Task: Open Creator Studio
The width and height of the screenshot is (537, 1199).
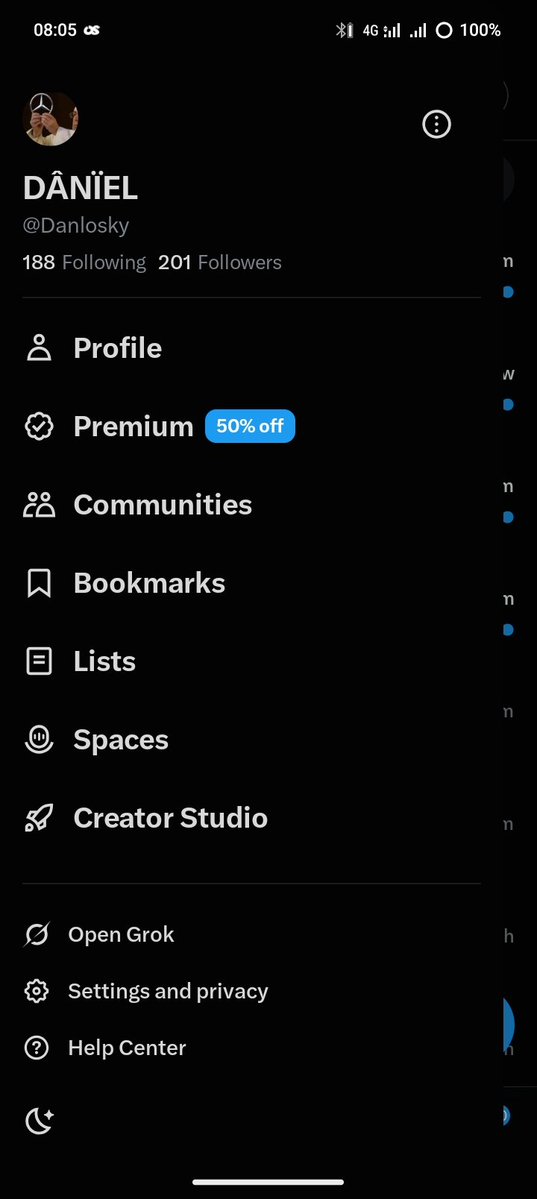Action: coord(251,818)
